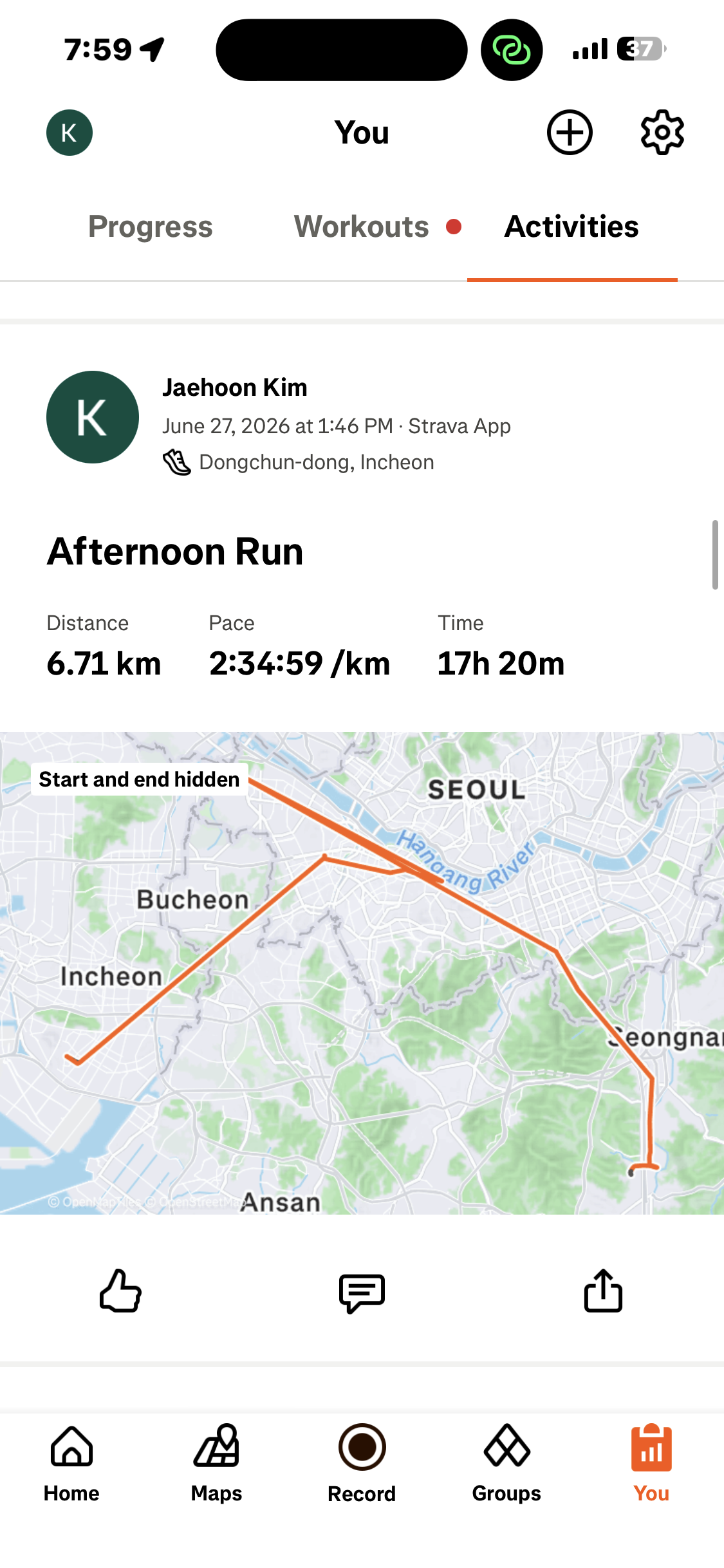Select the Activities tab
724x1568 pixels.
tap(571, 227)
